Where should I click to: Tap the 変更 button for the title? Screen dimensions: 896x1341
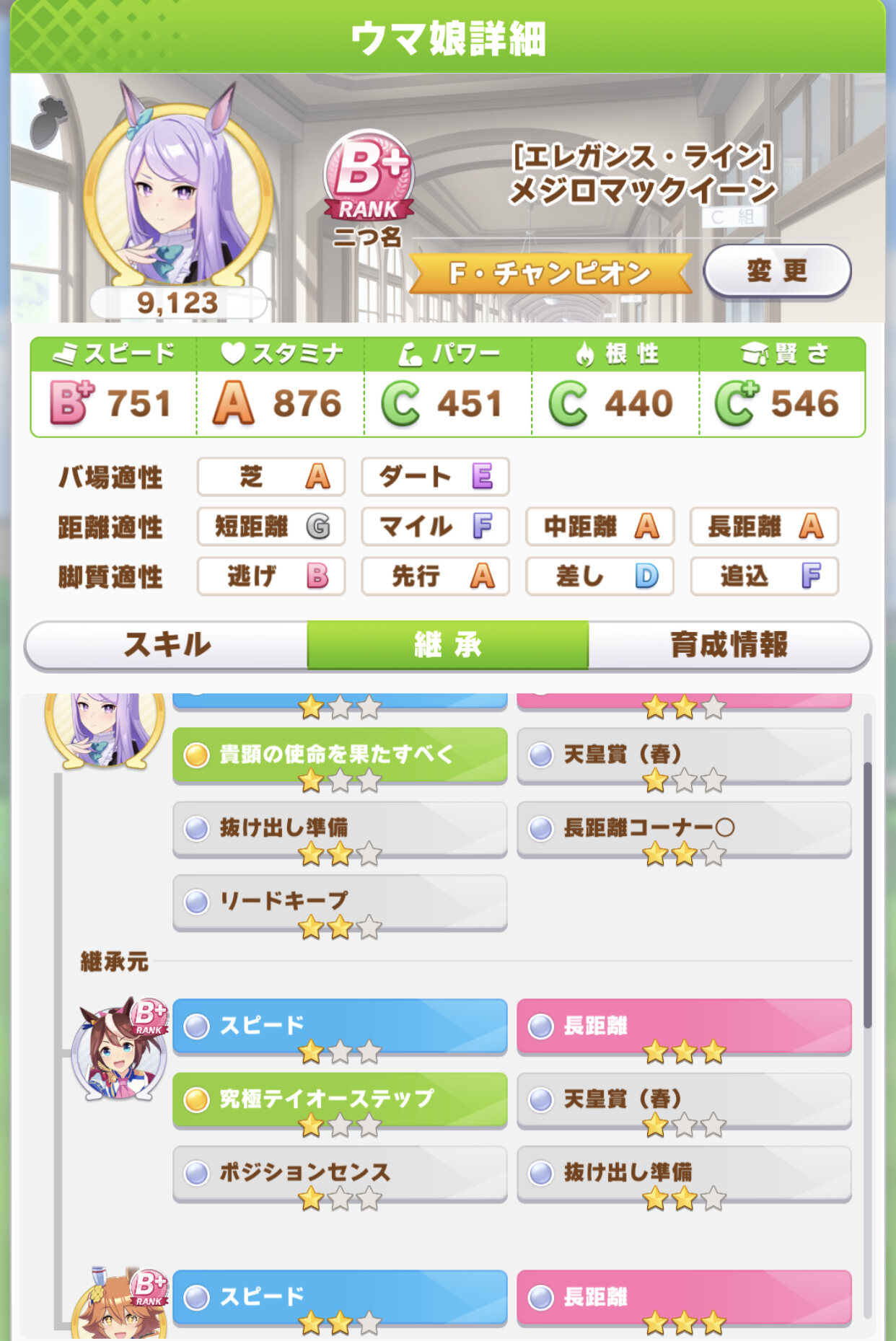[776, 271]
